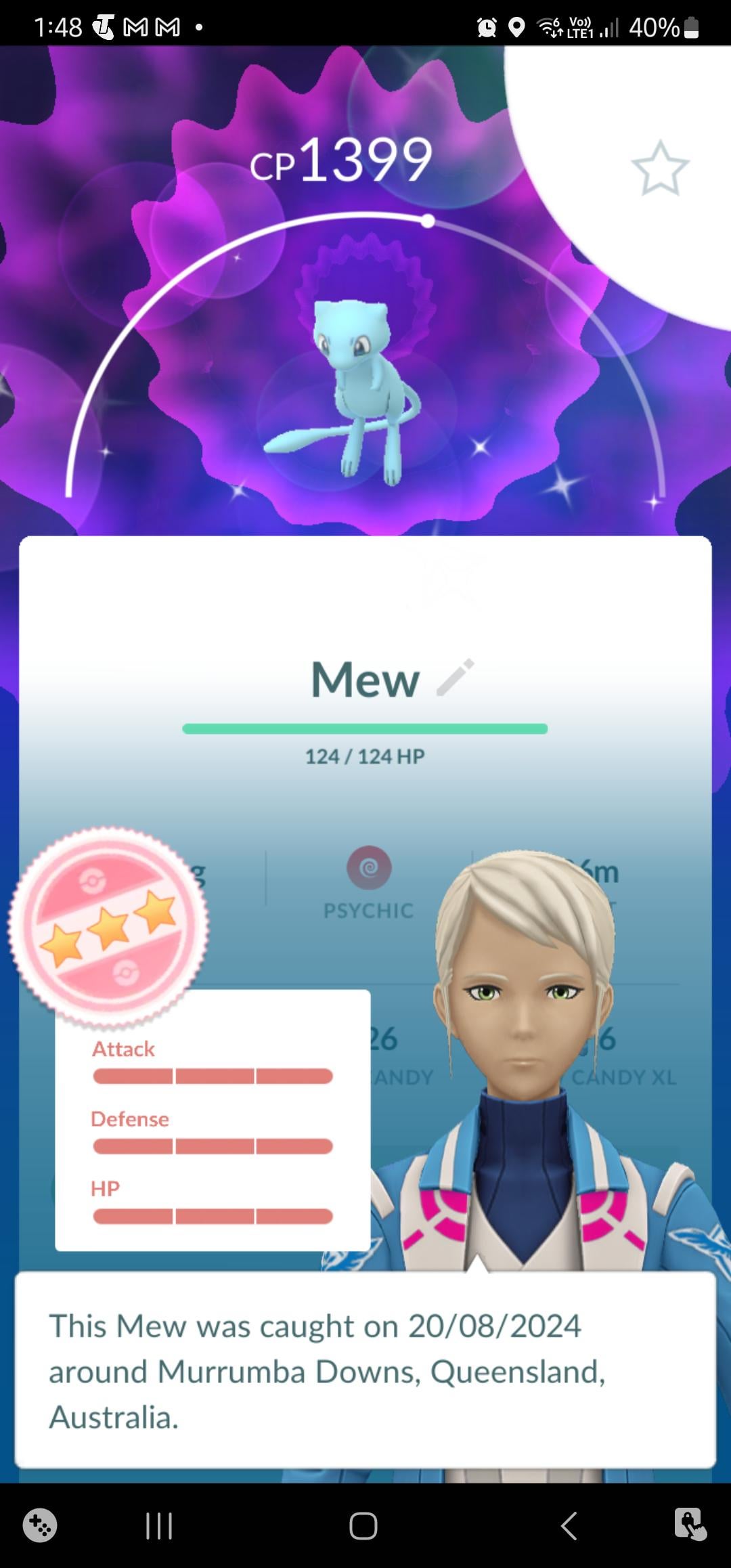Open the recent apps view

point(159,1526)
